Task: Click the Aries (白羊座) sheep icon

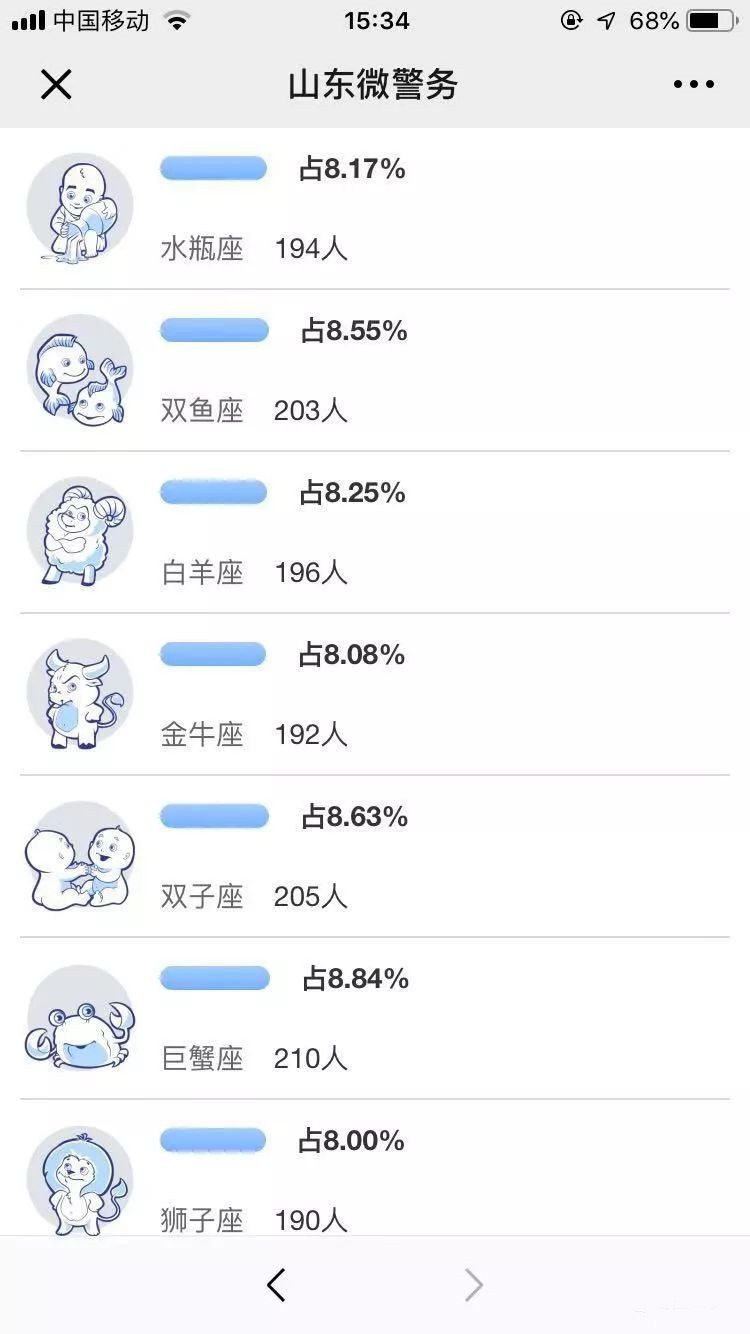Action: (80, 530)
